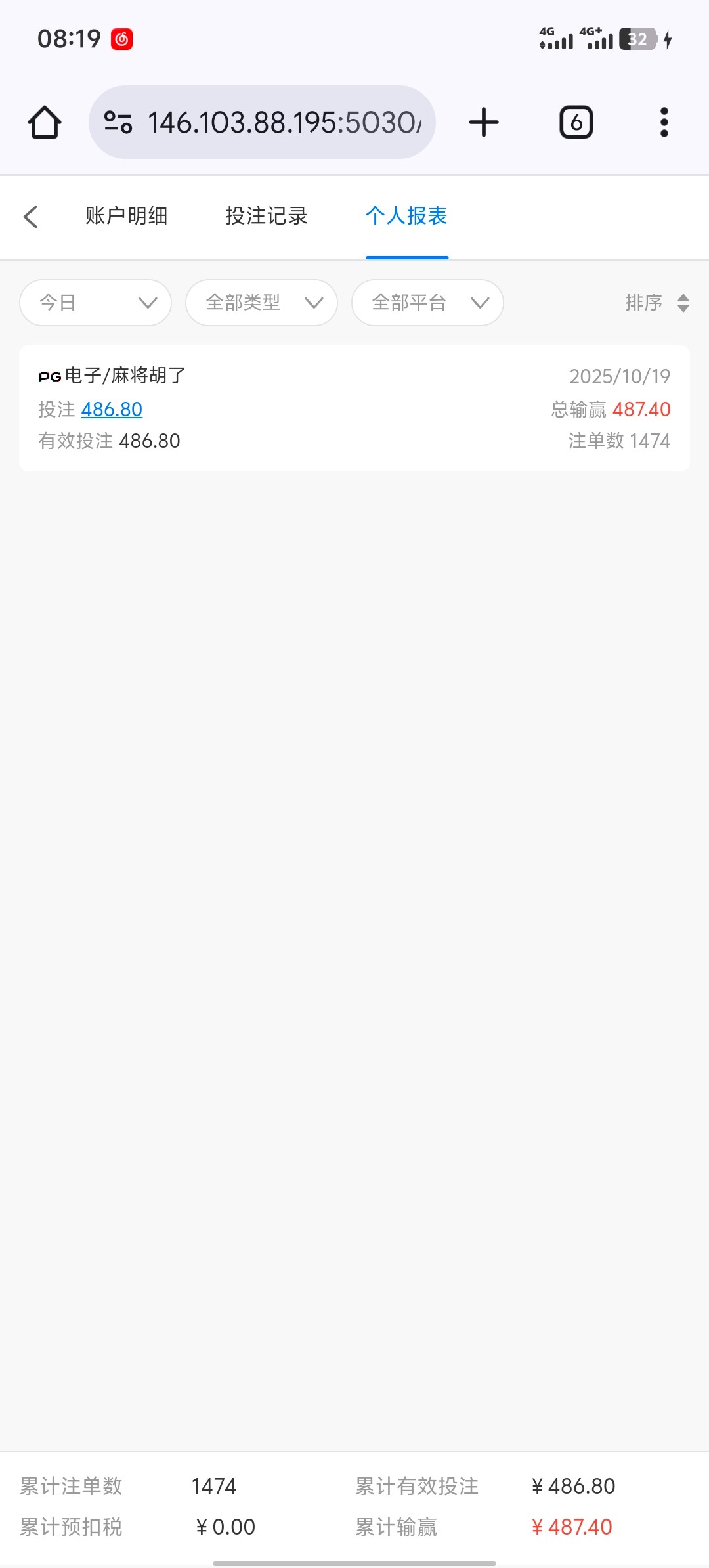Image resolution: width=709 pixels, height=1568 pixels.
Task: Open the browser overflow menu
Action: 664,123
